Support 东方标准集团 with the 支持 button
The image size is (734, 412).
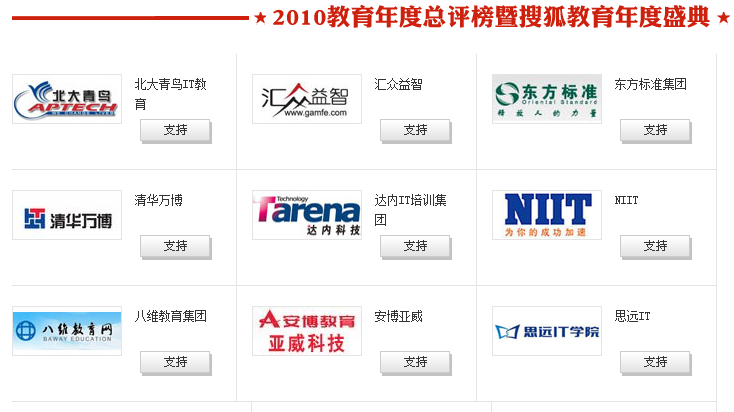click(655, 130)
